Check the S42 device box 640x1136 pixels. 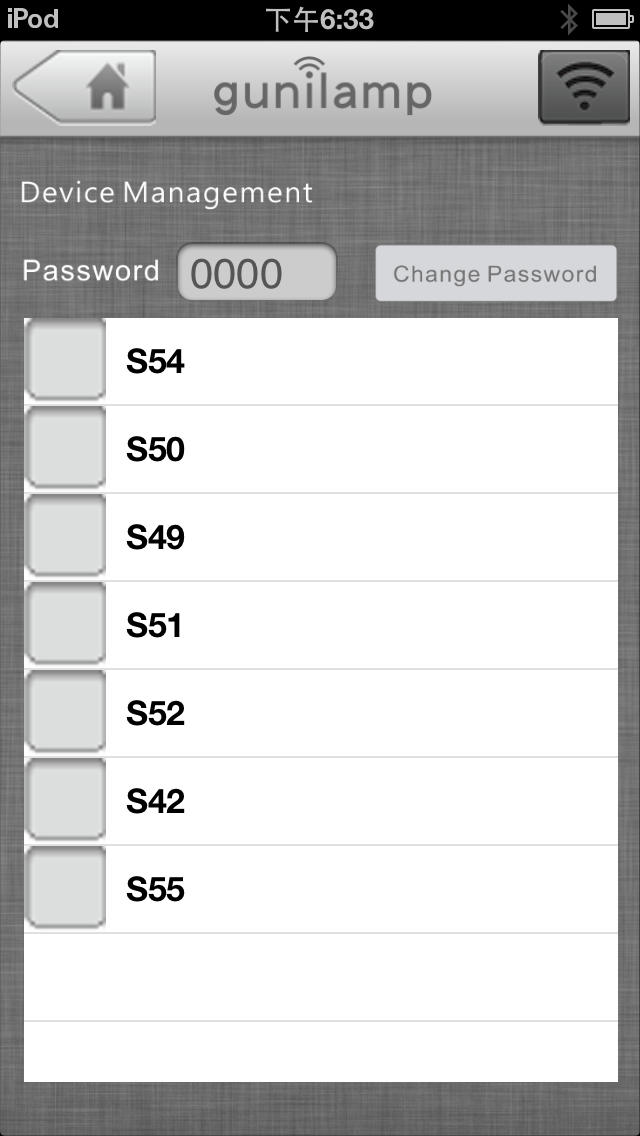[x=65, y=799]
